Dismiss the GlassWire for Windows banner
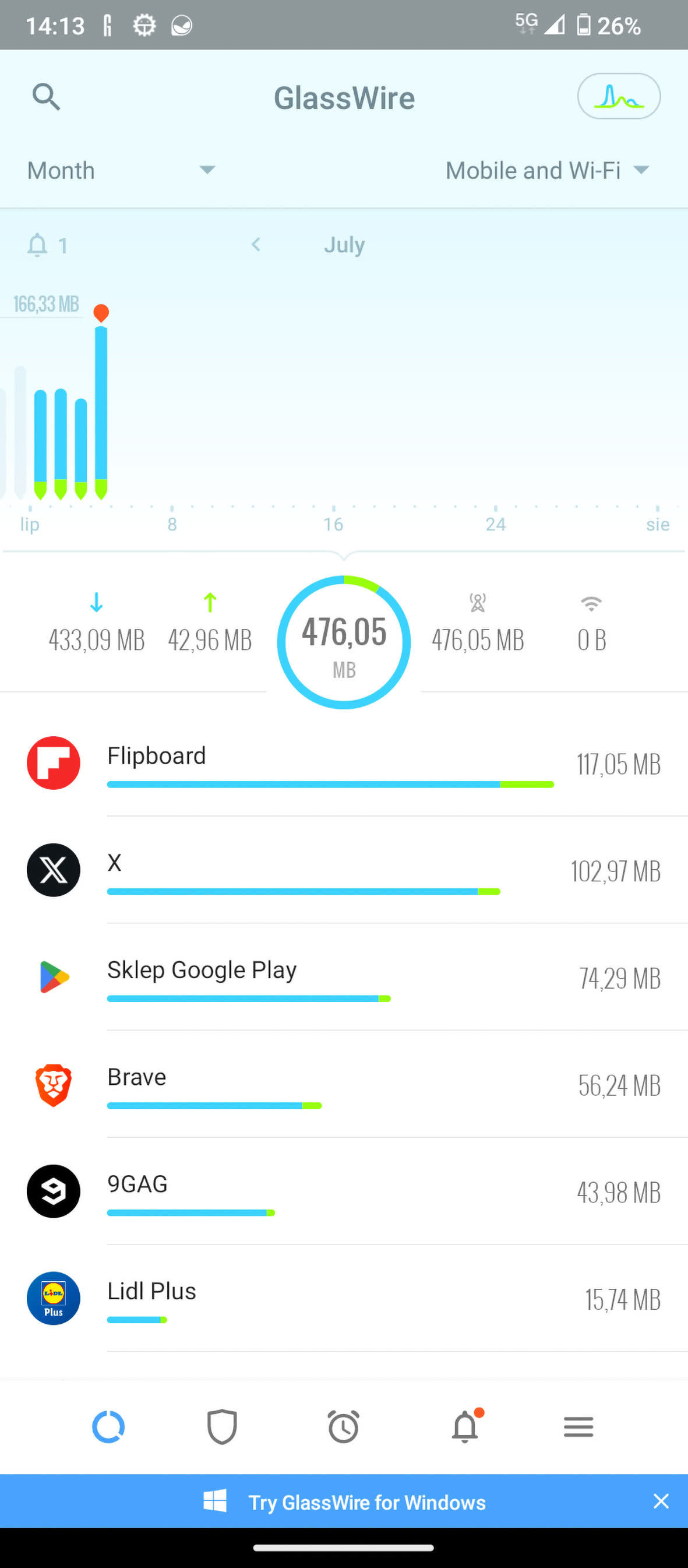 point(661,1501)
